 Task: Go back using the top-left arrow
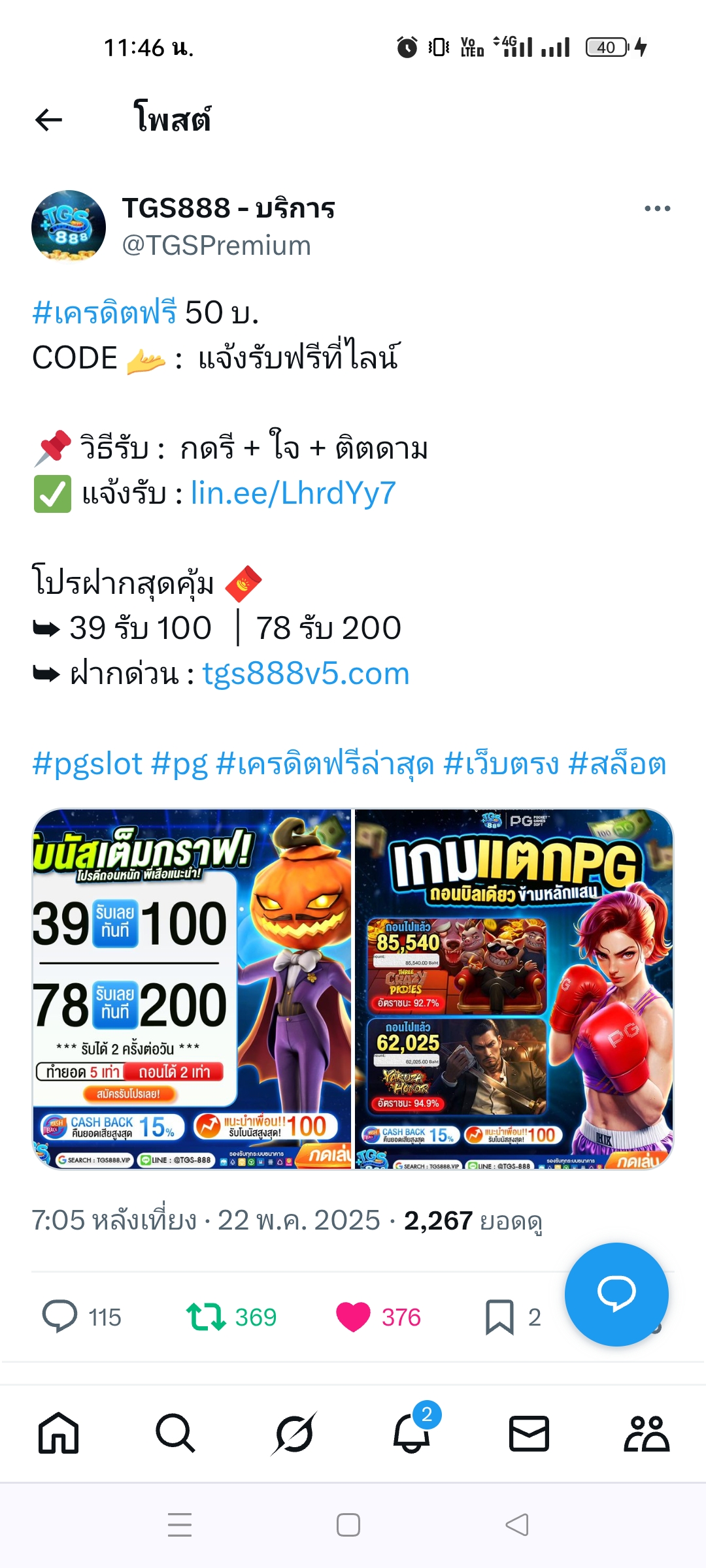48,120
